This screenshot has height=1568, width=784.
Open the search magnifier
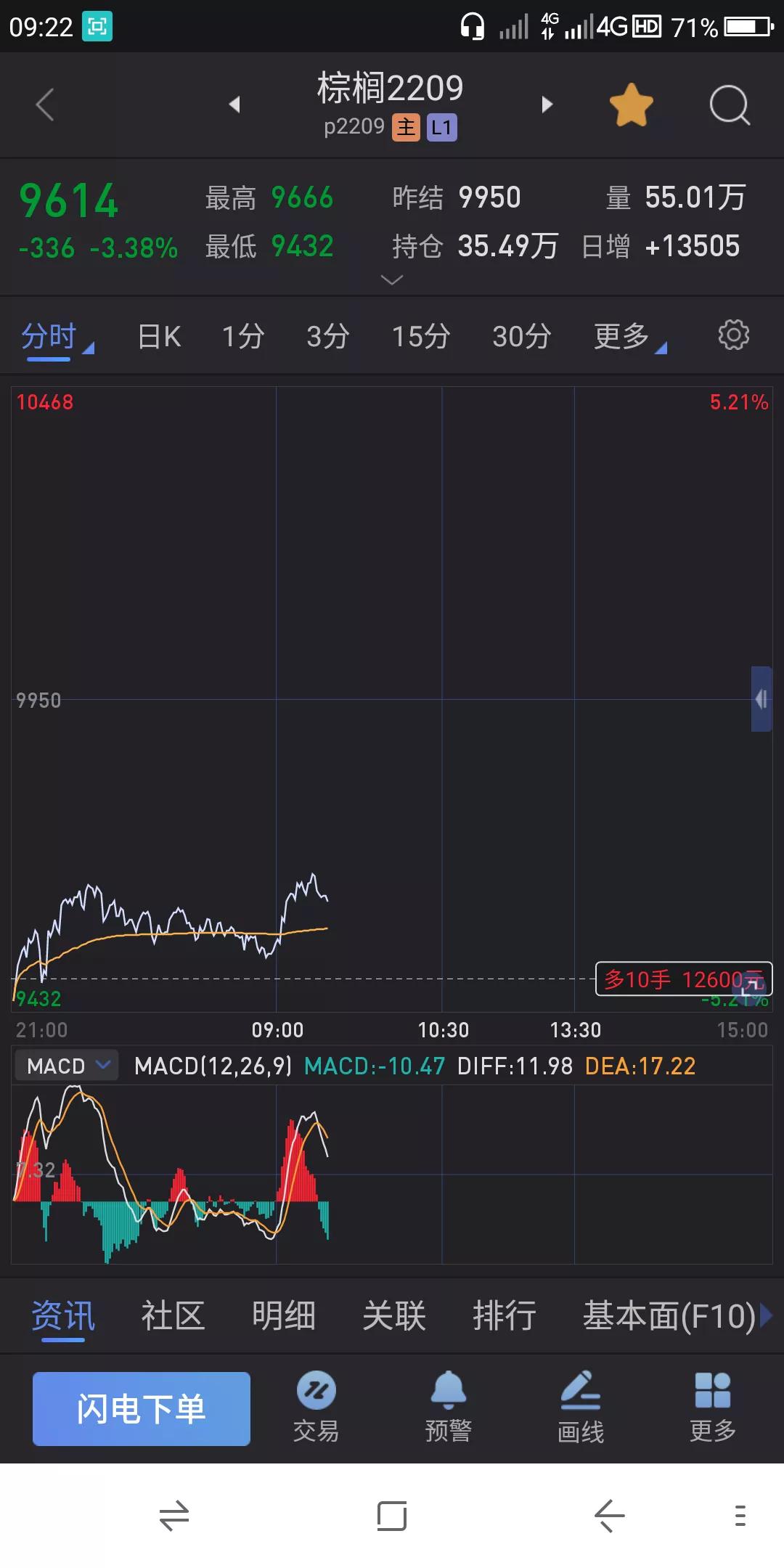[729, 105]
